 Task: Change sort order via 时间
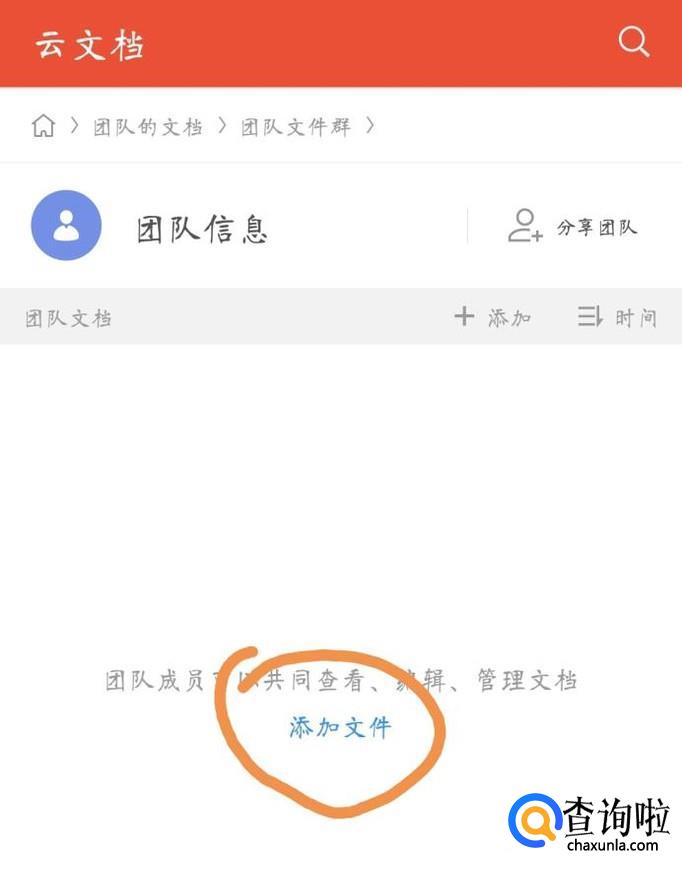[x=617, y=317]
